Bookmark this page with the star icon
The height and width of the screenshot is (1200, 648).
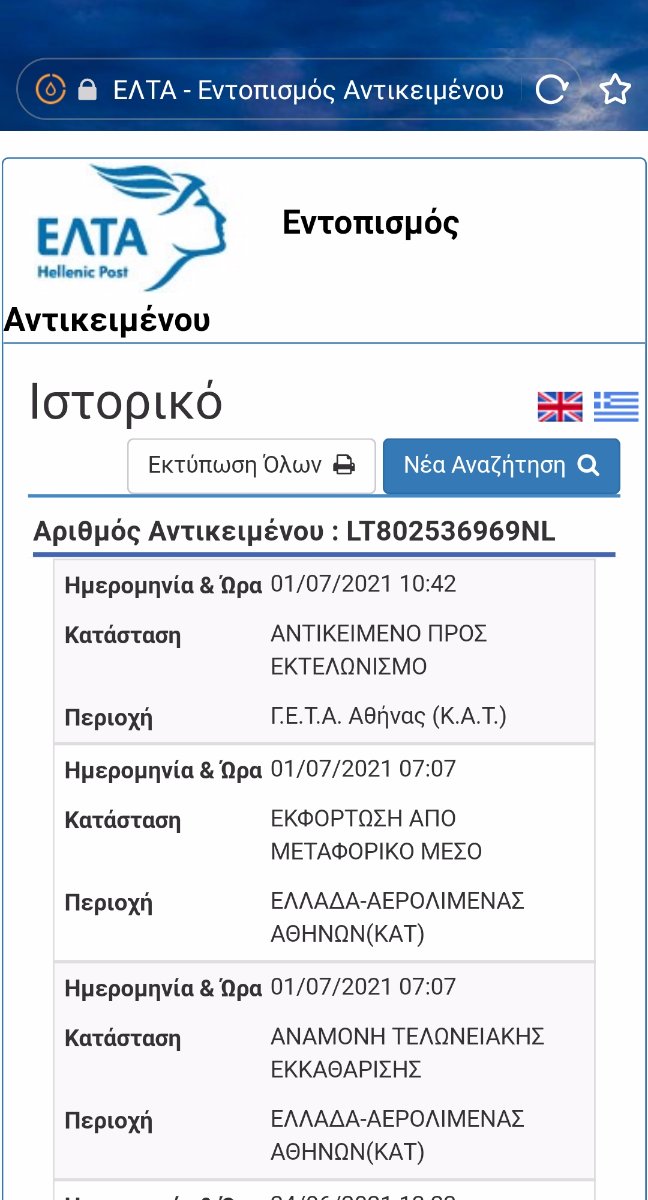[x=615, y=90]
